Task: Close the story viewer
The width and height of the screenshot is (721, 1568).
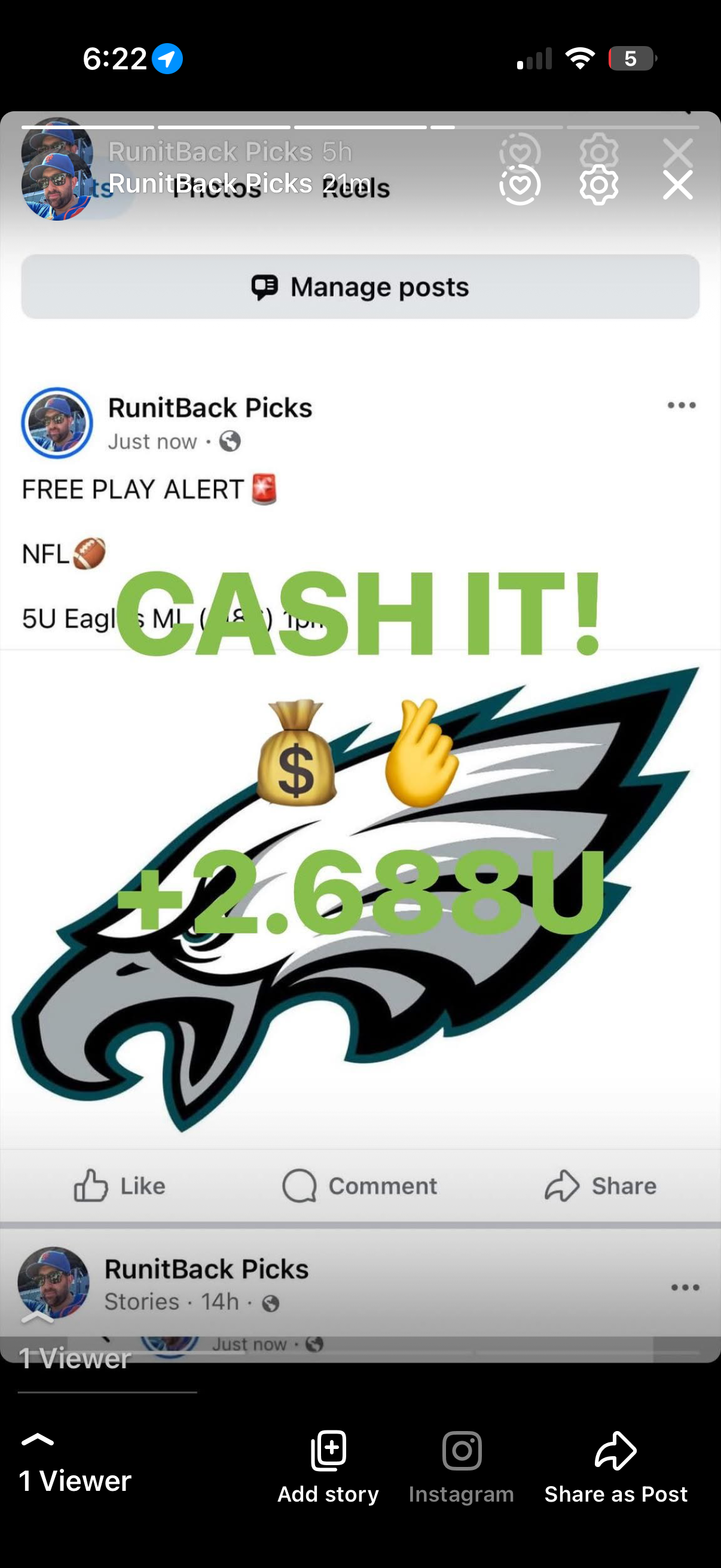Action: tap(677, 185)
